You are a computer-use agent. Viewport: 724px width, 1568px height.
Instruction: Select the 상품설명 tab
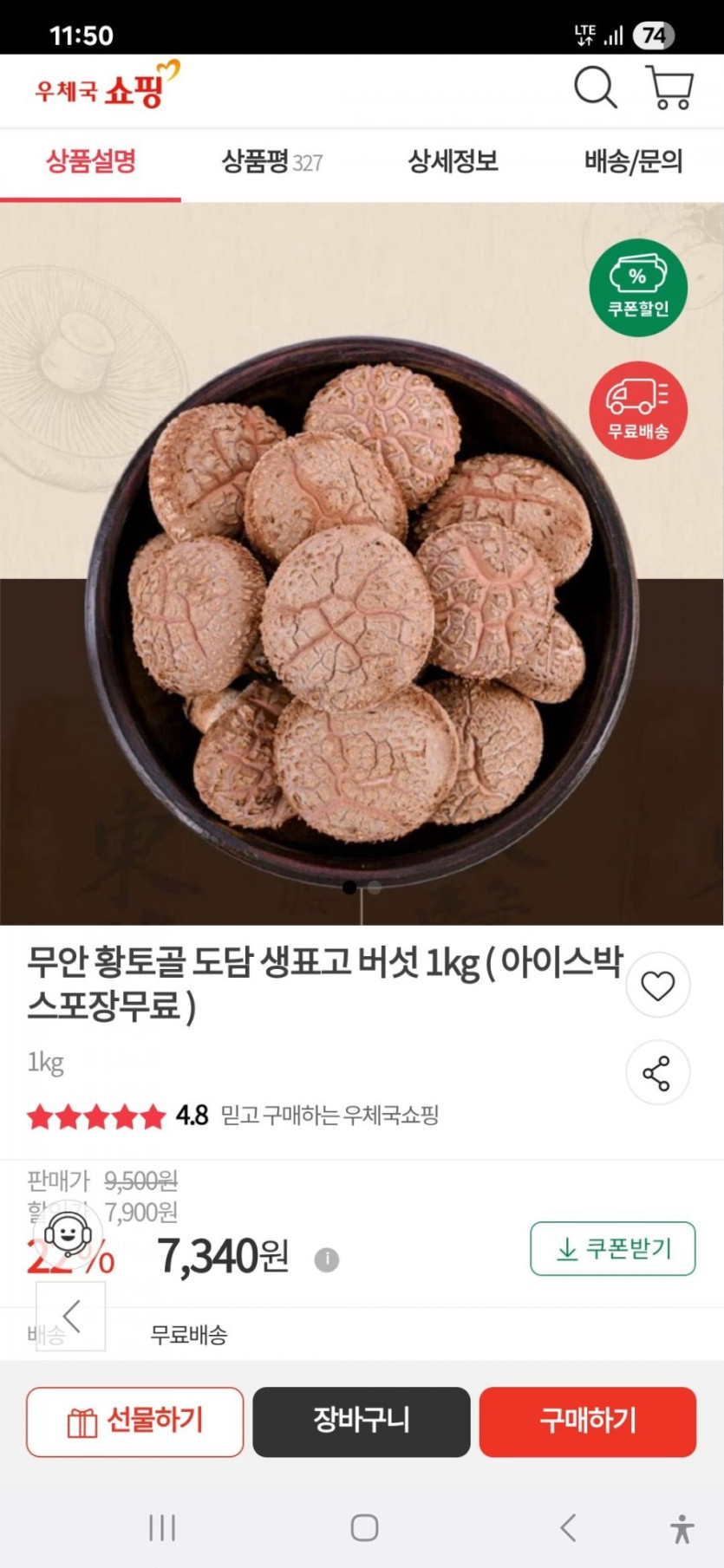coord(90,161)
